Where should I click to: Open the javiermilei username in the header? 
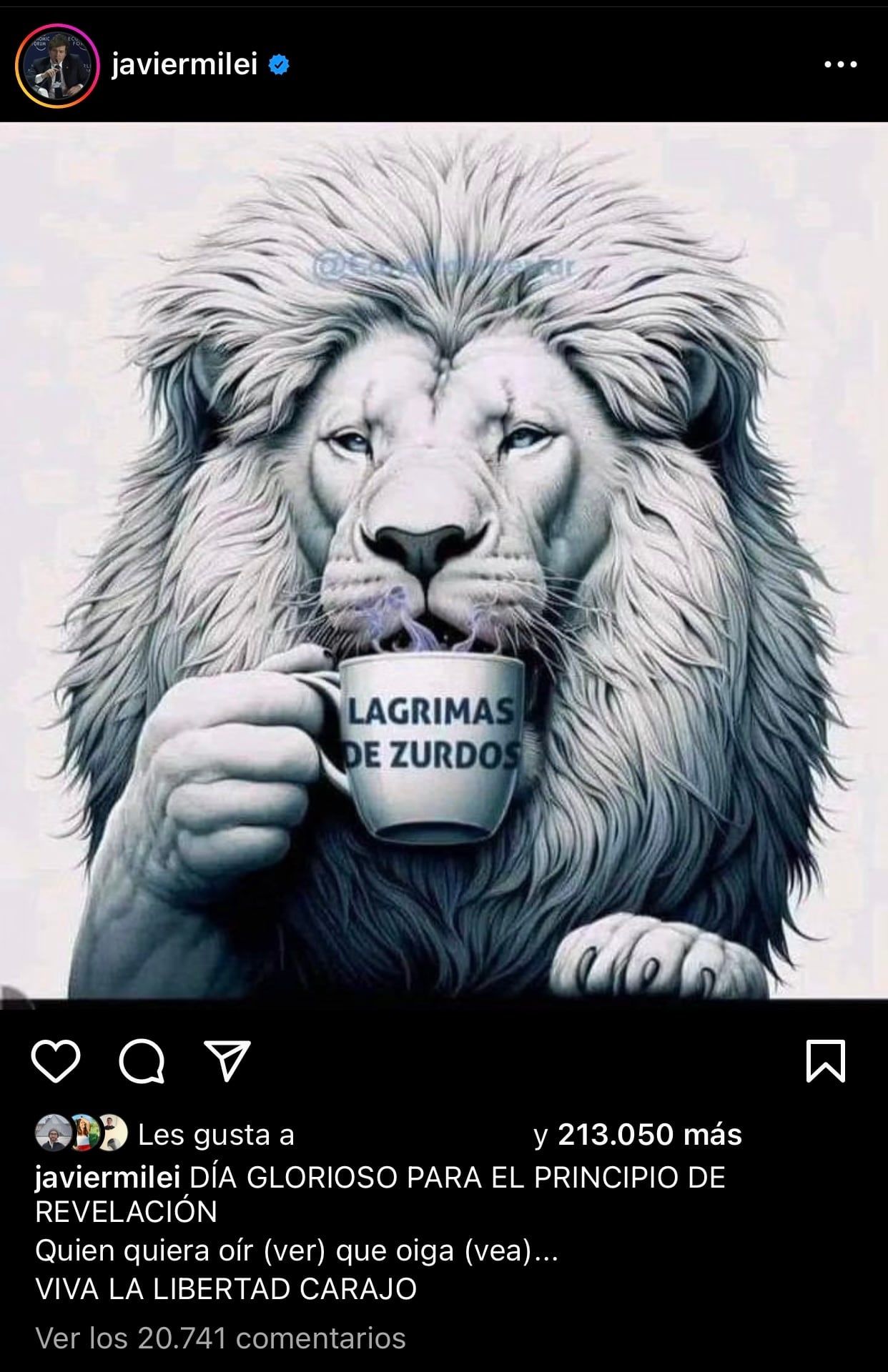pos(184,66)
